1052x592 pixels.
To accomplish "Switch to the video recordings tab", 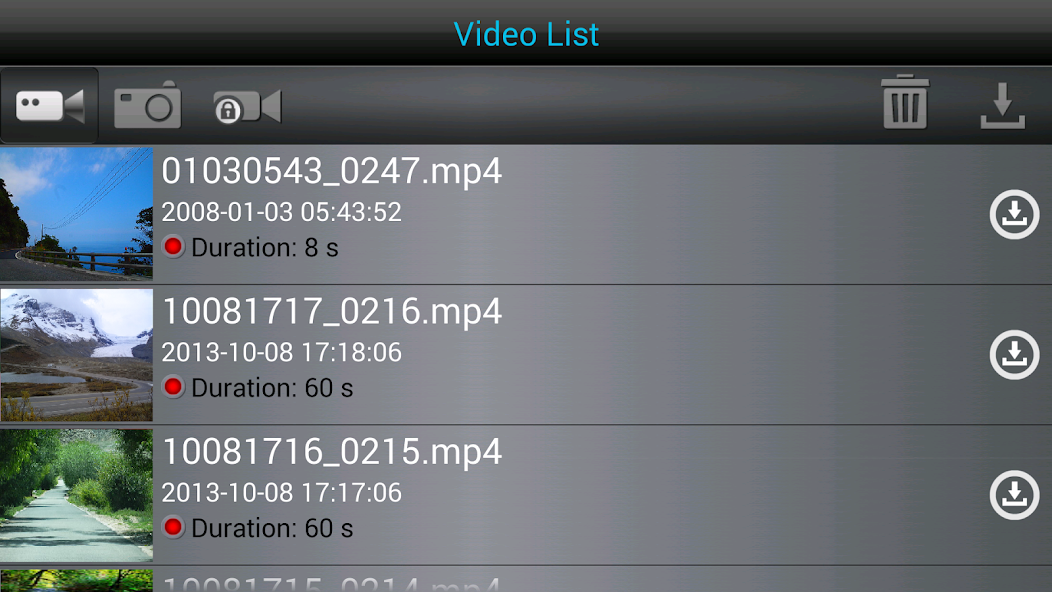I will (49, 106).
